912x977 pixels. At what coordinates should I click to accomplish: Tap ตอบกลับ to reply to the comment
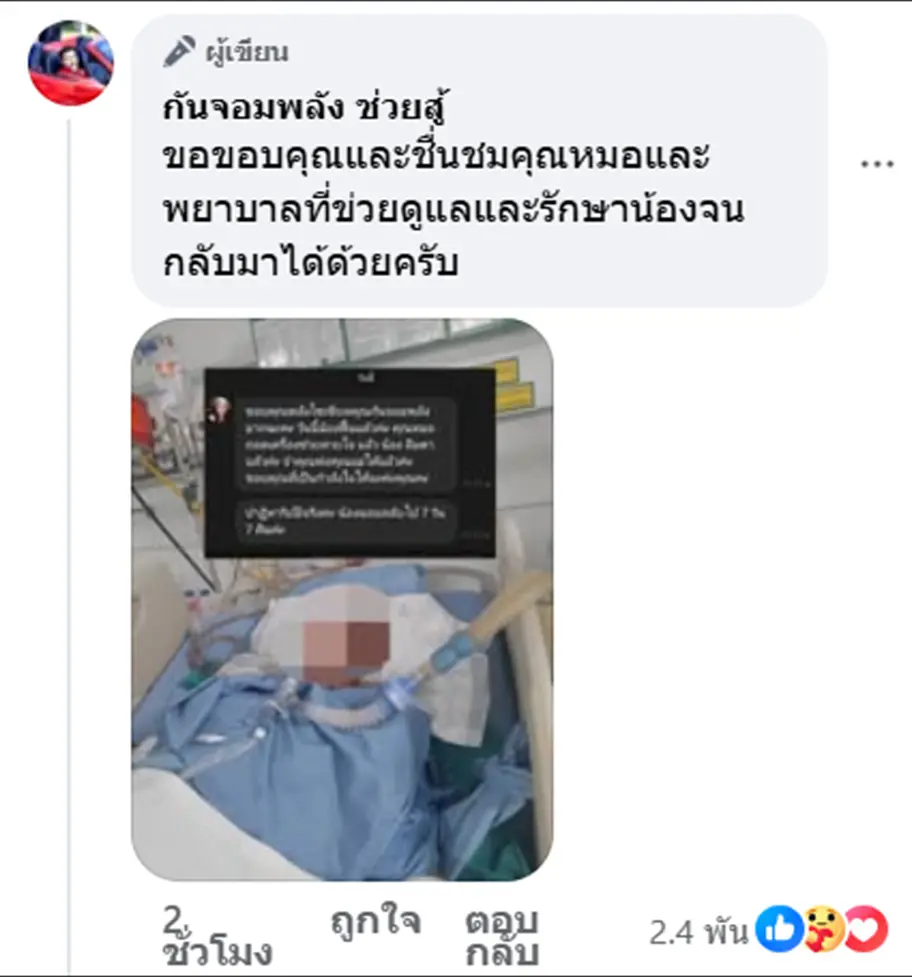pos(501,935)
